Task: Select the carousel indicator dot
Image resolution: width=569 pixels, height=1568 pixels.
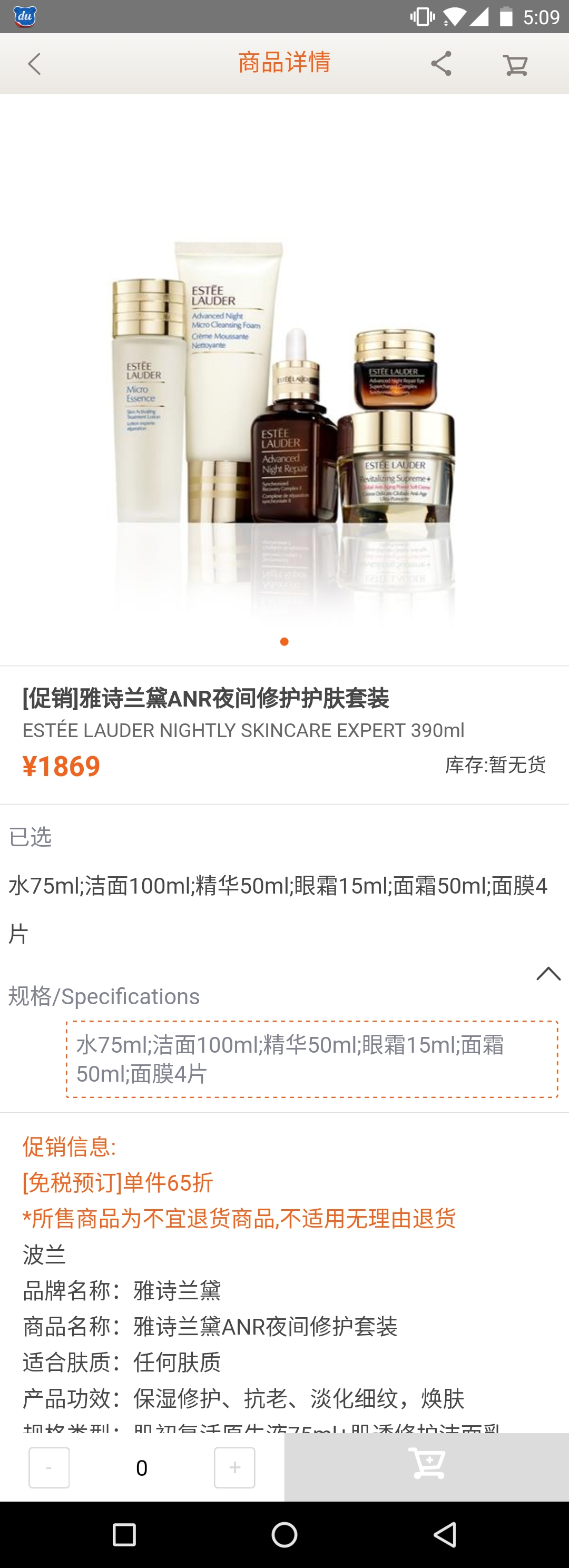Action: click(283, 641)
